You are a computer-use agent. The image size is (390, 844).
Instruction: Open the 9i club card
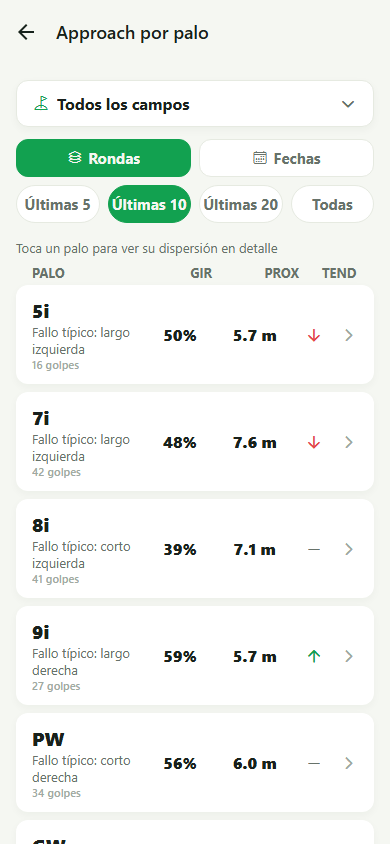click(x=195, y=656)
